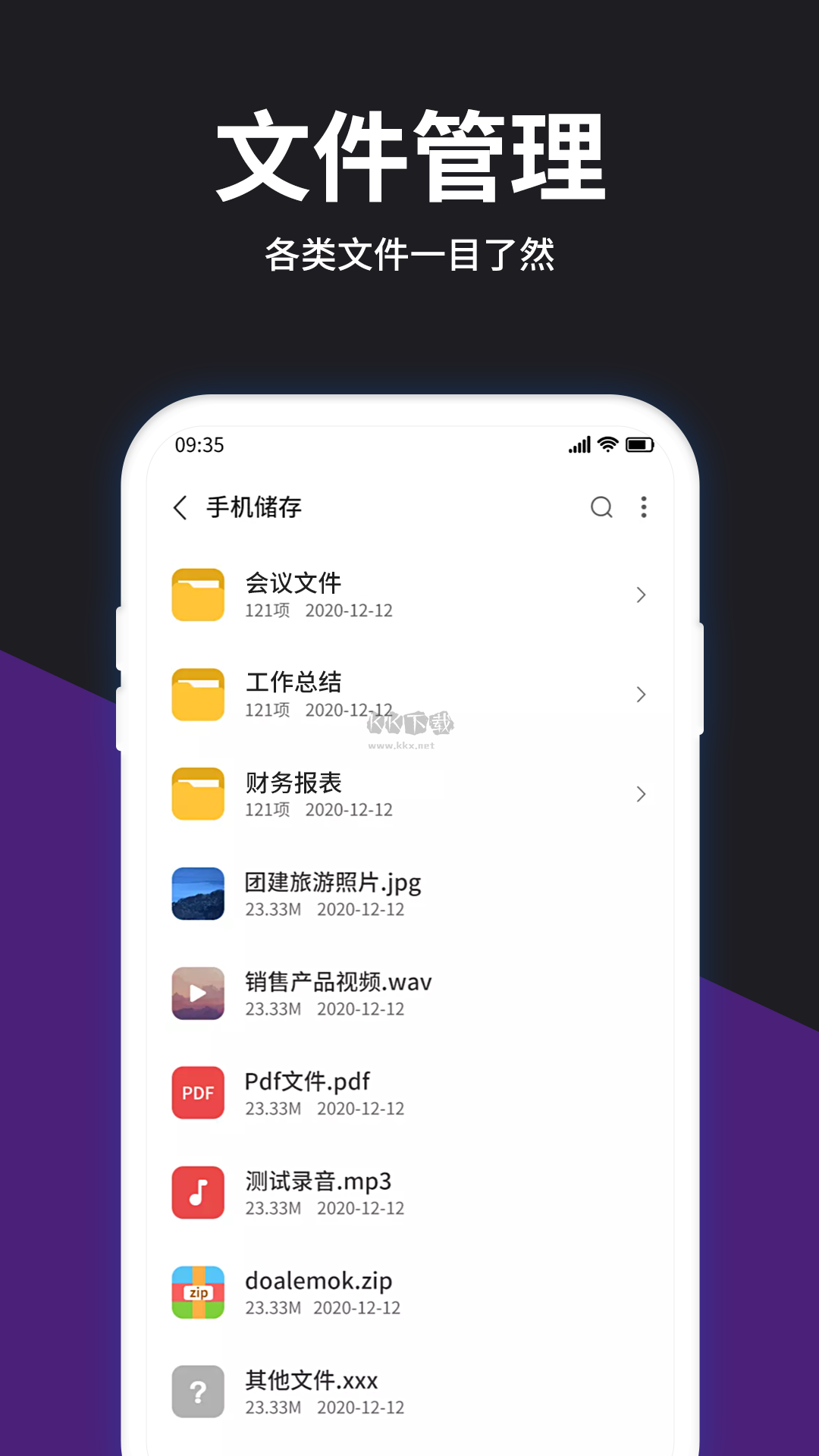Click the 会议文件 folder icon

(x=198, y=595)
